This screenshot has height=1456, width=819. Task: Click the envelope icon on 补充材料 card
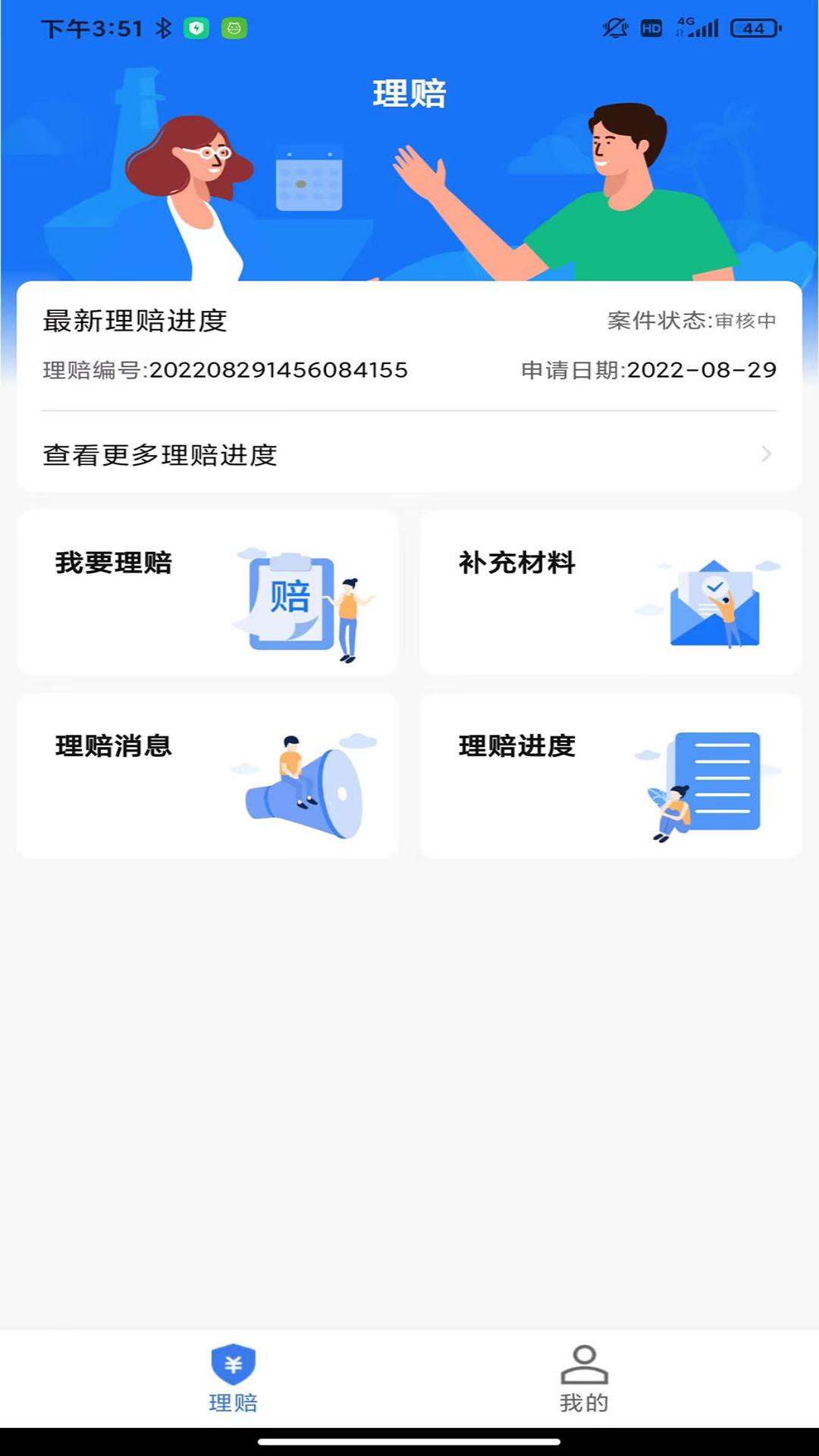(713, 603)
